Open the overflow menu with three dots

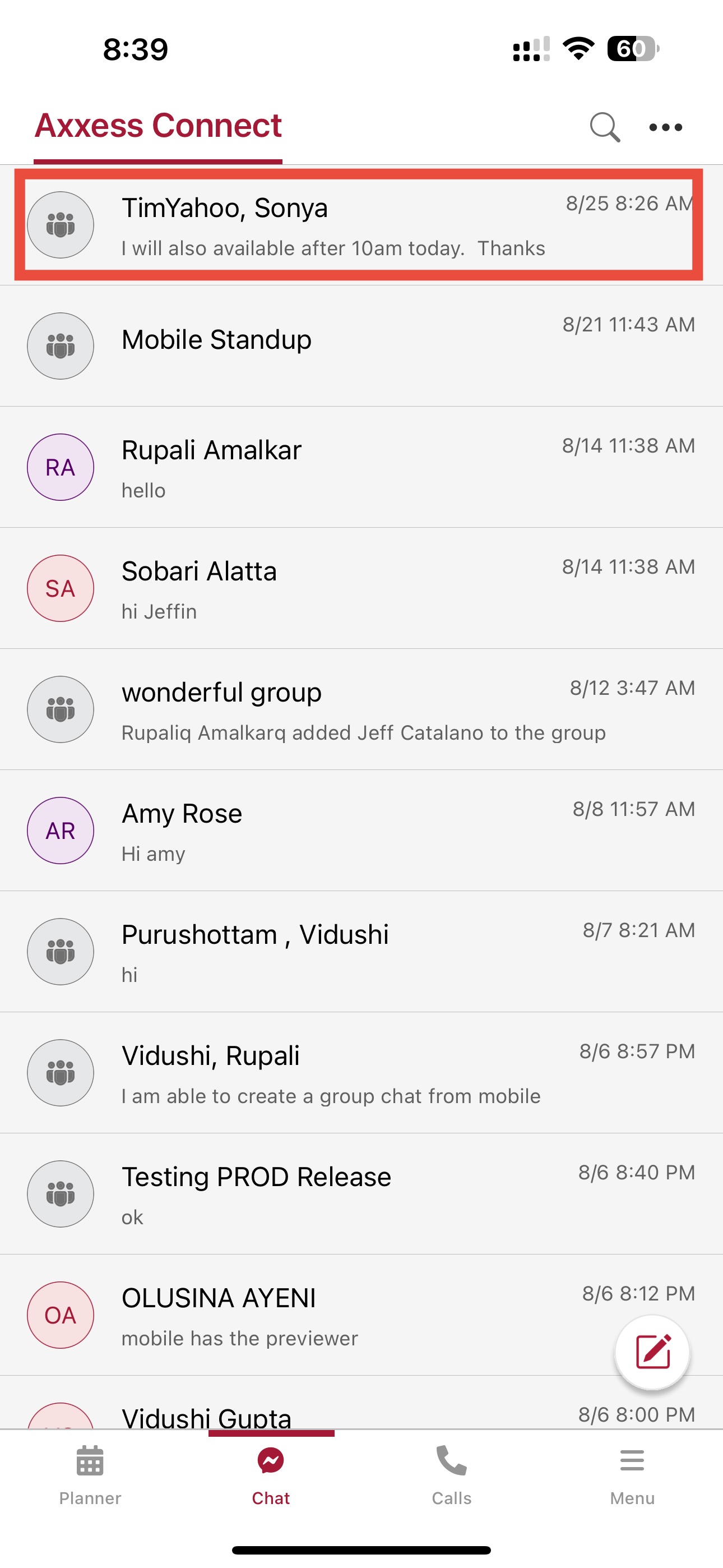[x=665, y=127]
